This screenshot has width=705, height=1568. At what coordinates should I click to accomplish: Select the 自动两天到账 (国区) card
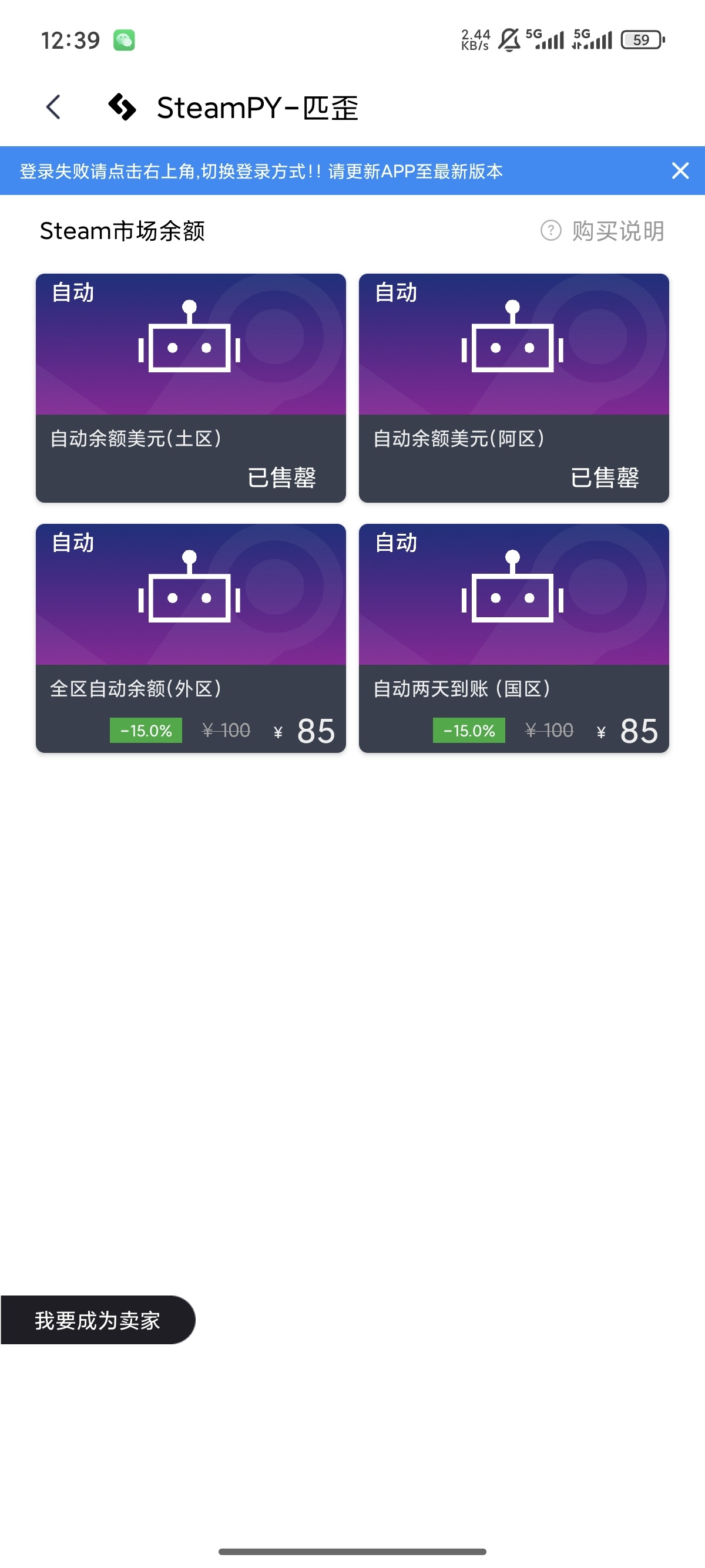click(513, 638)
